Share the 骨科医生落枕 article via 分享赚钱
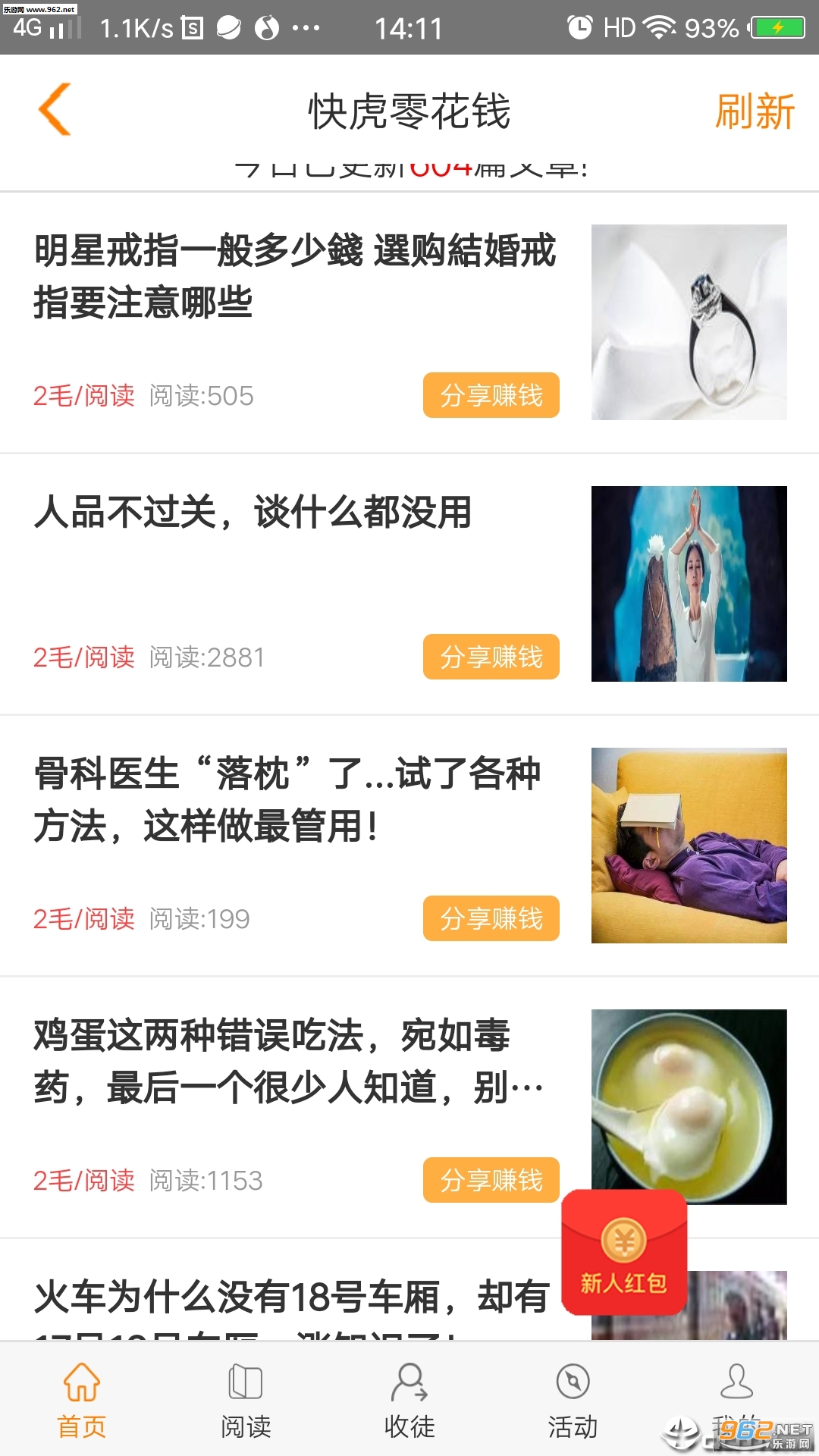The width and height of the screenshot is (819, 1456). coord(491,918)
